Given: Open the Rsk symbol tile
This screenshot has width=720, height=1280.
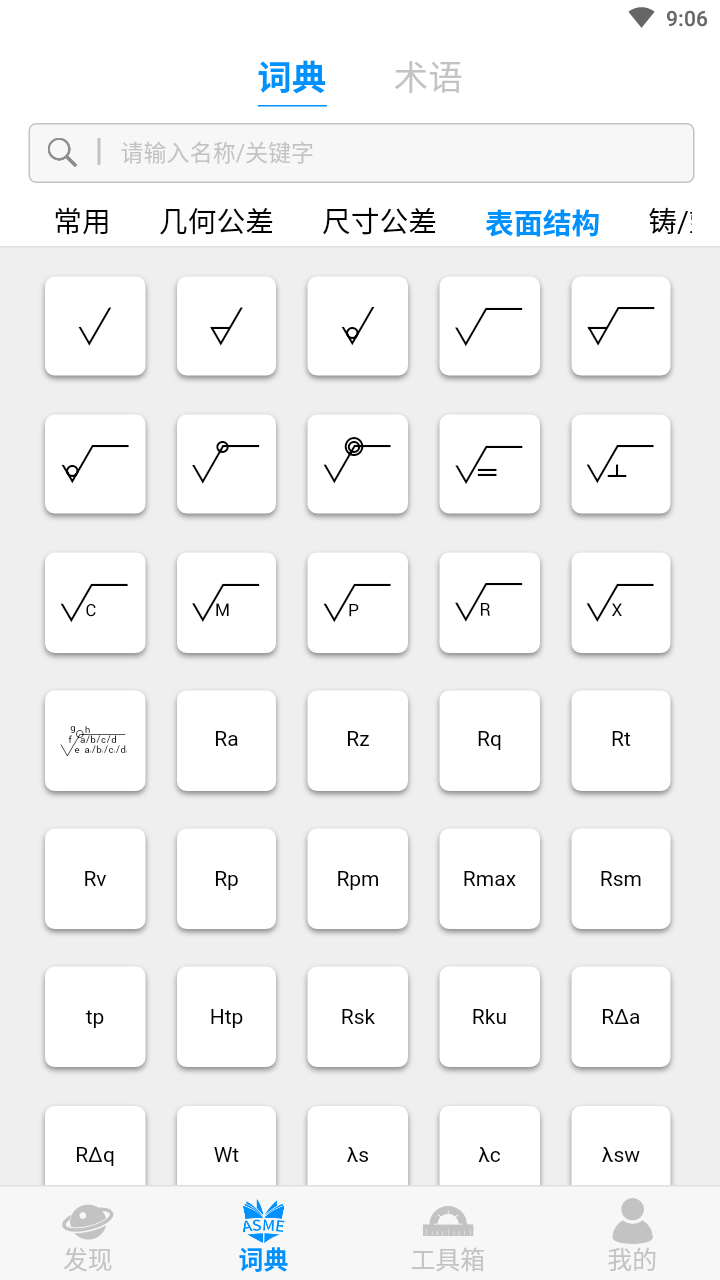Looking at the screenshot, I should coord(358,1017).
